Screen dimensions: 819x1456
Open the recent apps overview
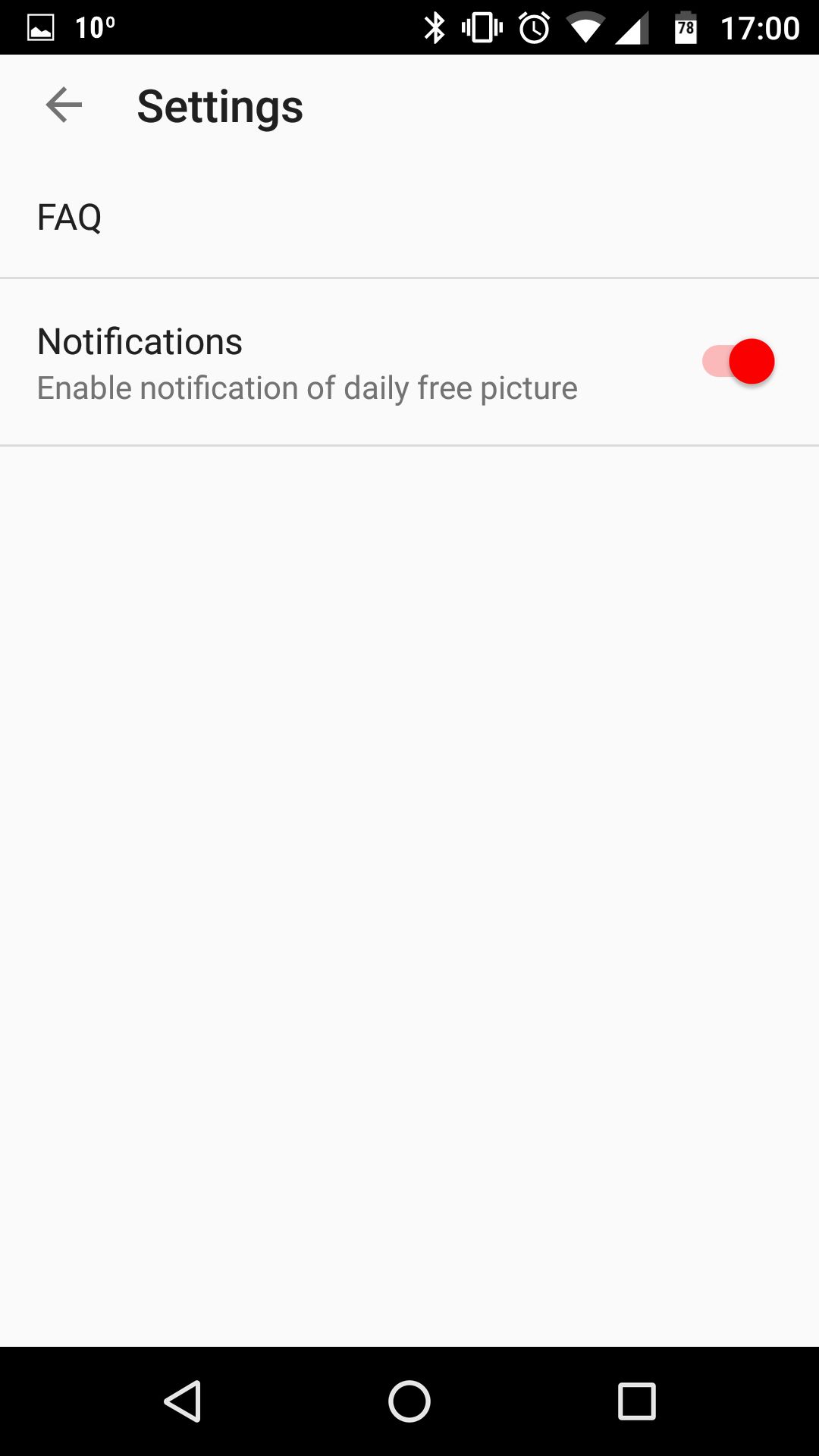(x=636, y=1401)
